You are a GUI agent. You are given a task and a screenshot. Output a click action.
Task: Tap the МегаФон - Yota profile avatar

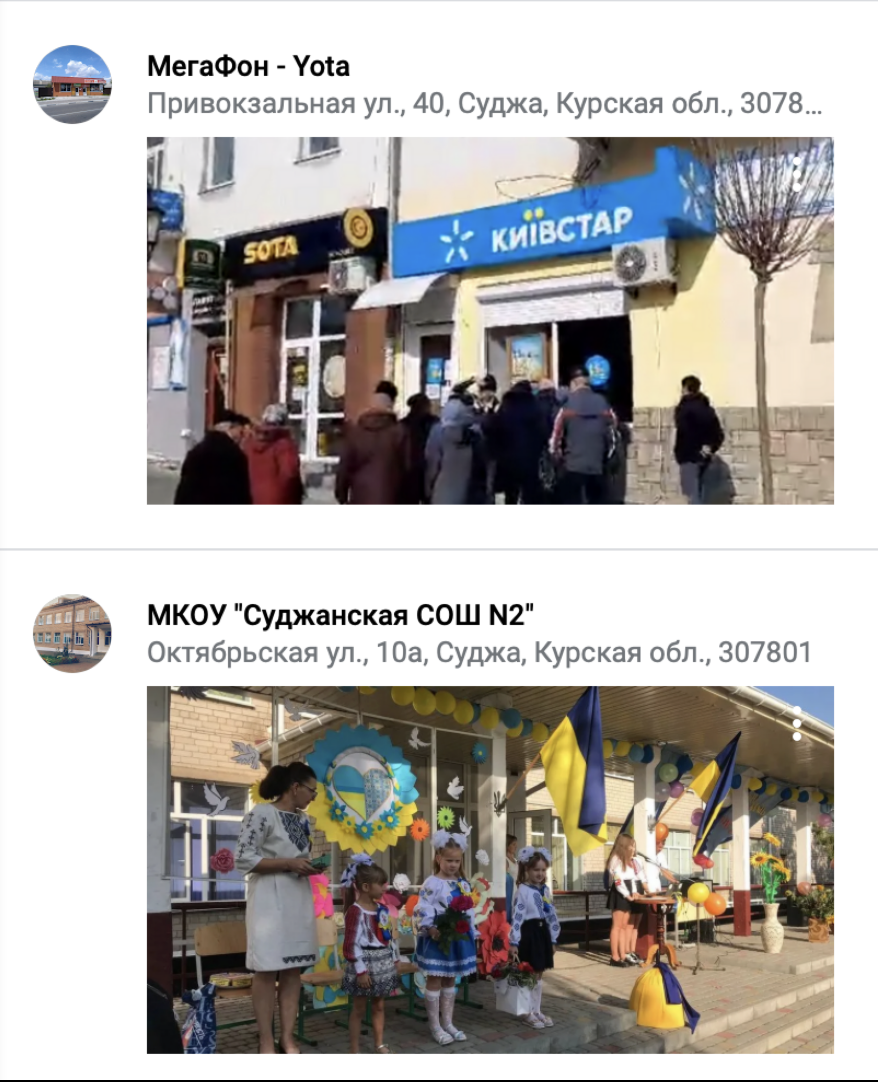click(72, 84)
